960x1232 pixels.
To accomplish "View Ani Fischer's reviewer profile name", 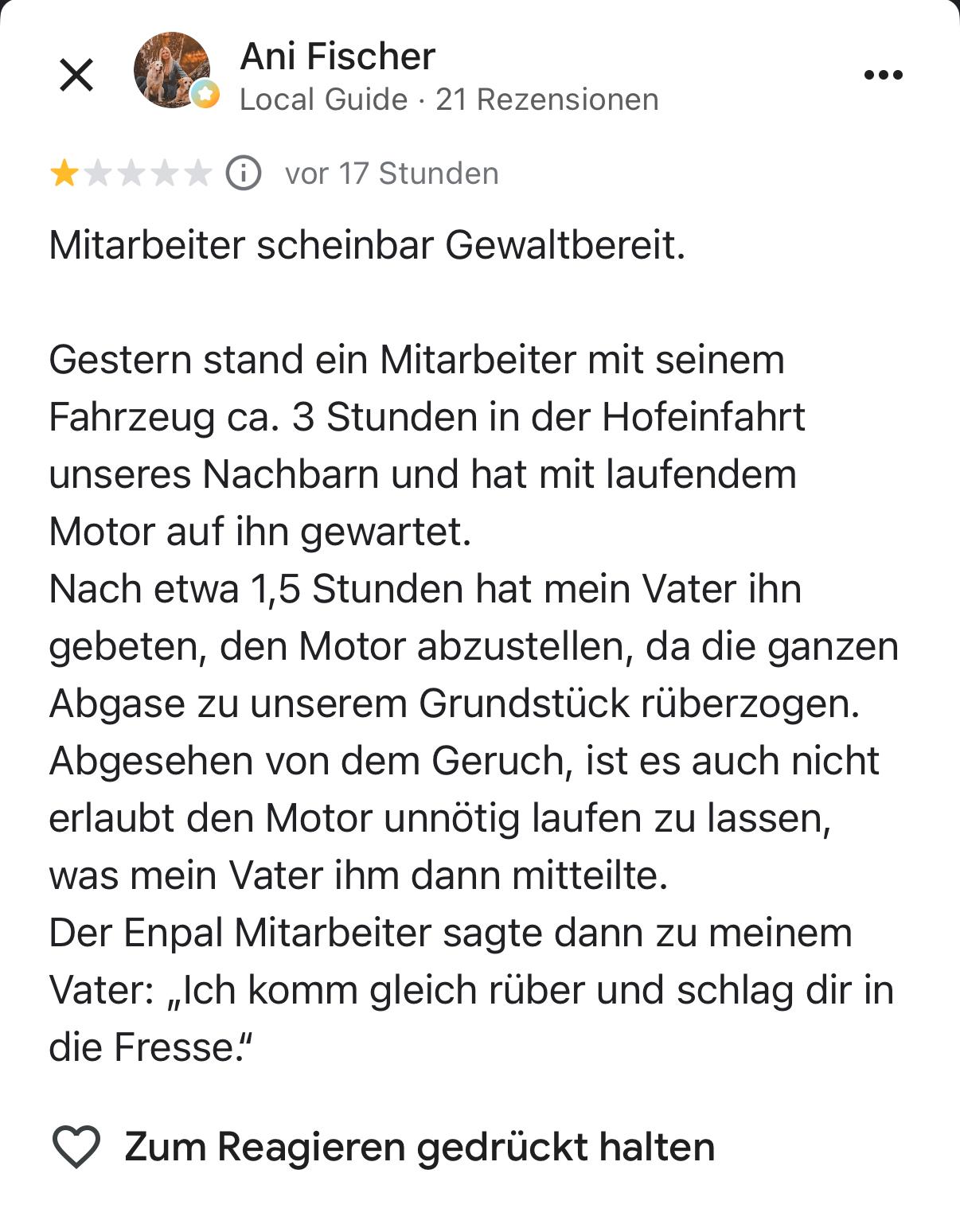I will point(338,57).
